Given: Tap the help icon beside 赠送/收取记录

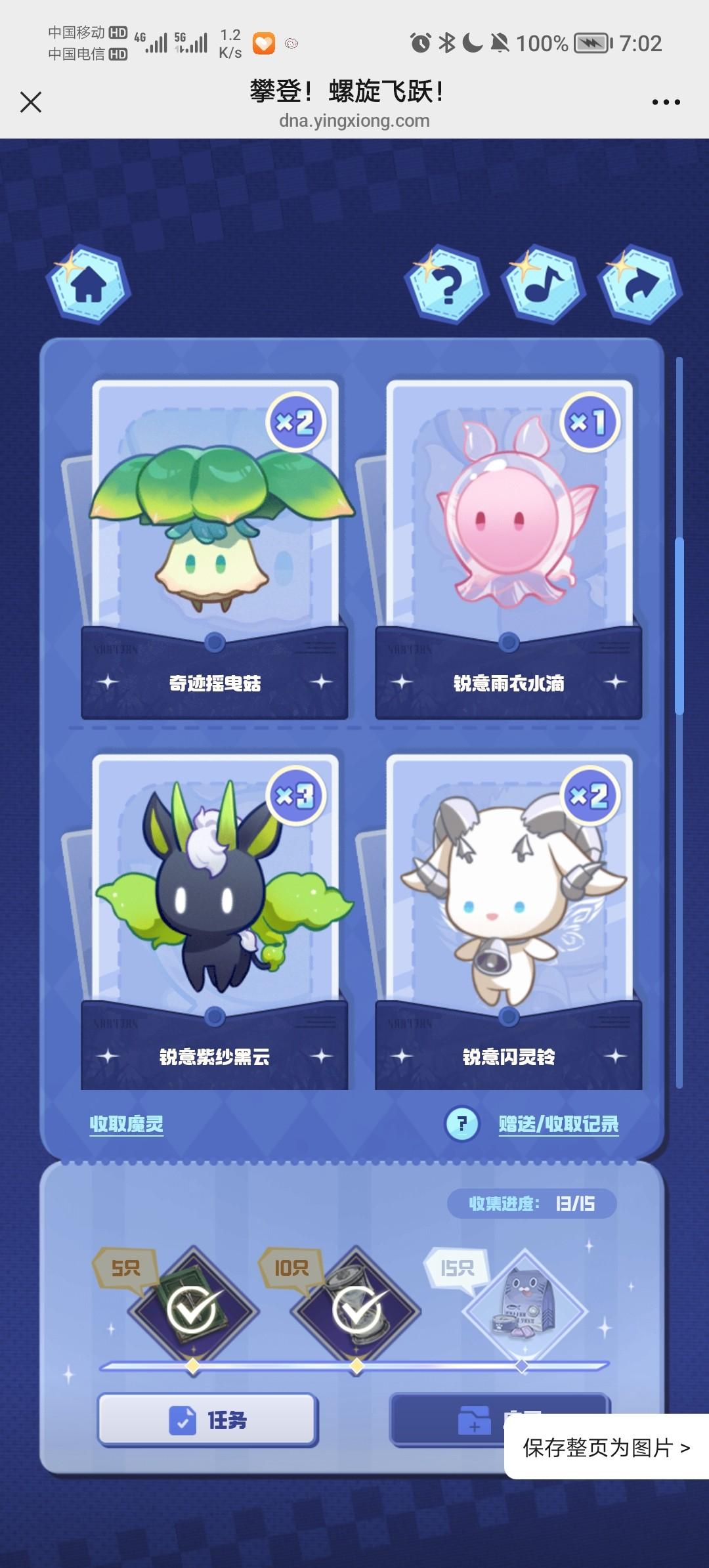Looking at the screenshot, I should (462, 1124).
